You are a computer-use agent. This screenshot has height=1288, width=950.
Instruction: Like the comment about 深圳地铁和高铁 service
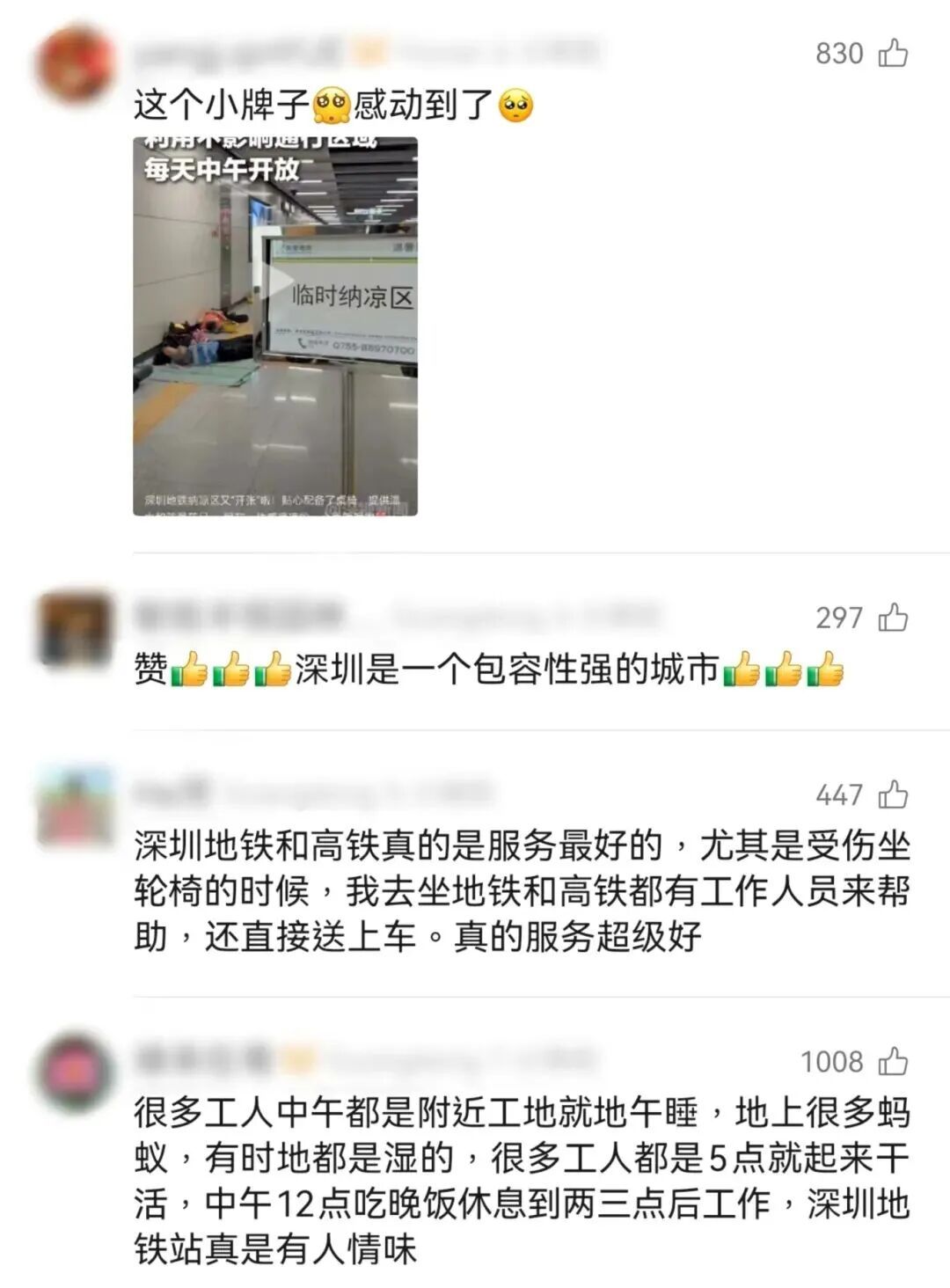(x=893, y=794)
